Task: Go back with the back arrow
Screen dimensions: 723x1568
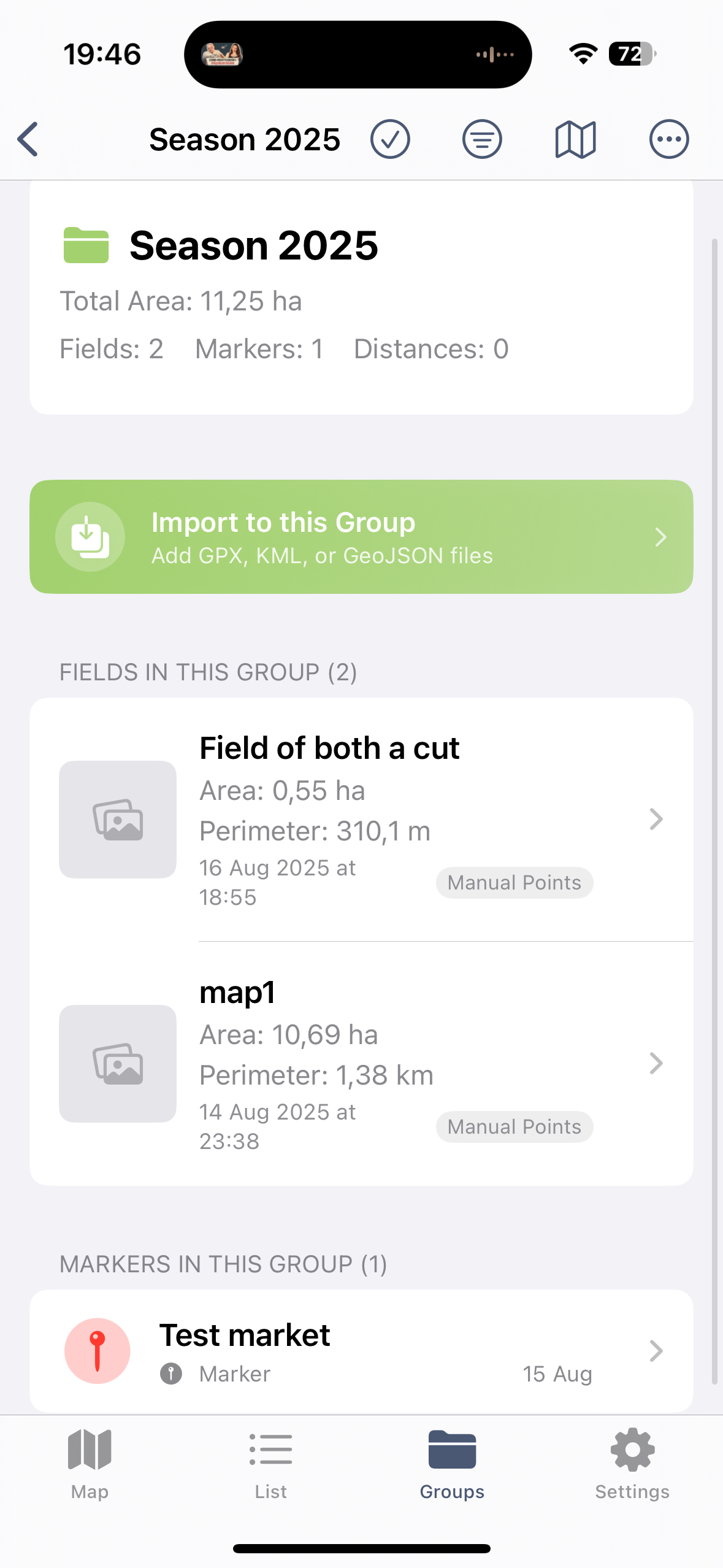Action: click(x=28, y=139)
